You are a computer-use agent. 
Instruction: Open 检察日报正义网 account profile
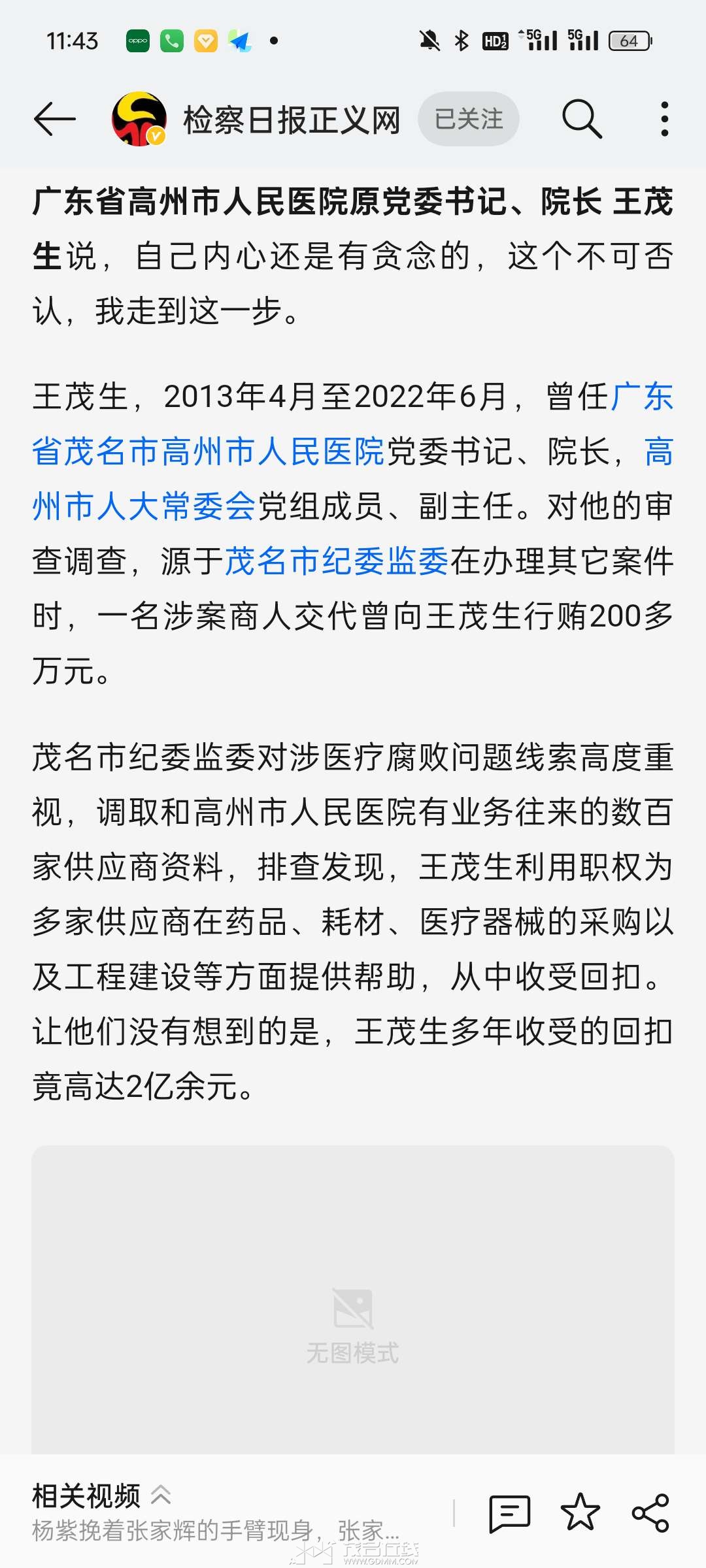click(x=291, y=120)
